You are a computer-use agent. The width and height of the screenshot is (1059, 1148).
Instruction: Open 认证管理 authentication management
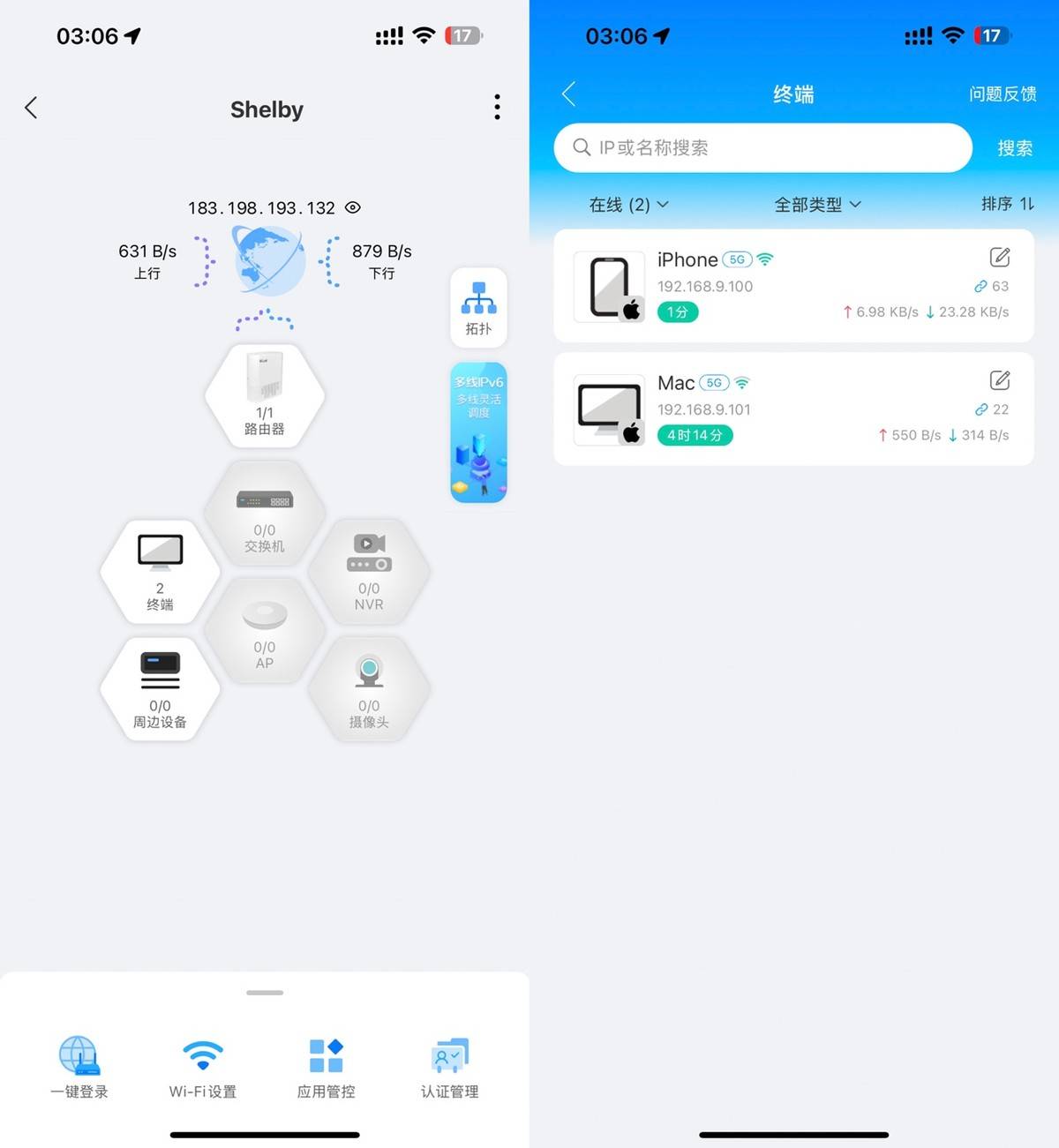click(450, 1066)
